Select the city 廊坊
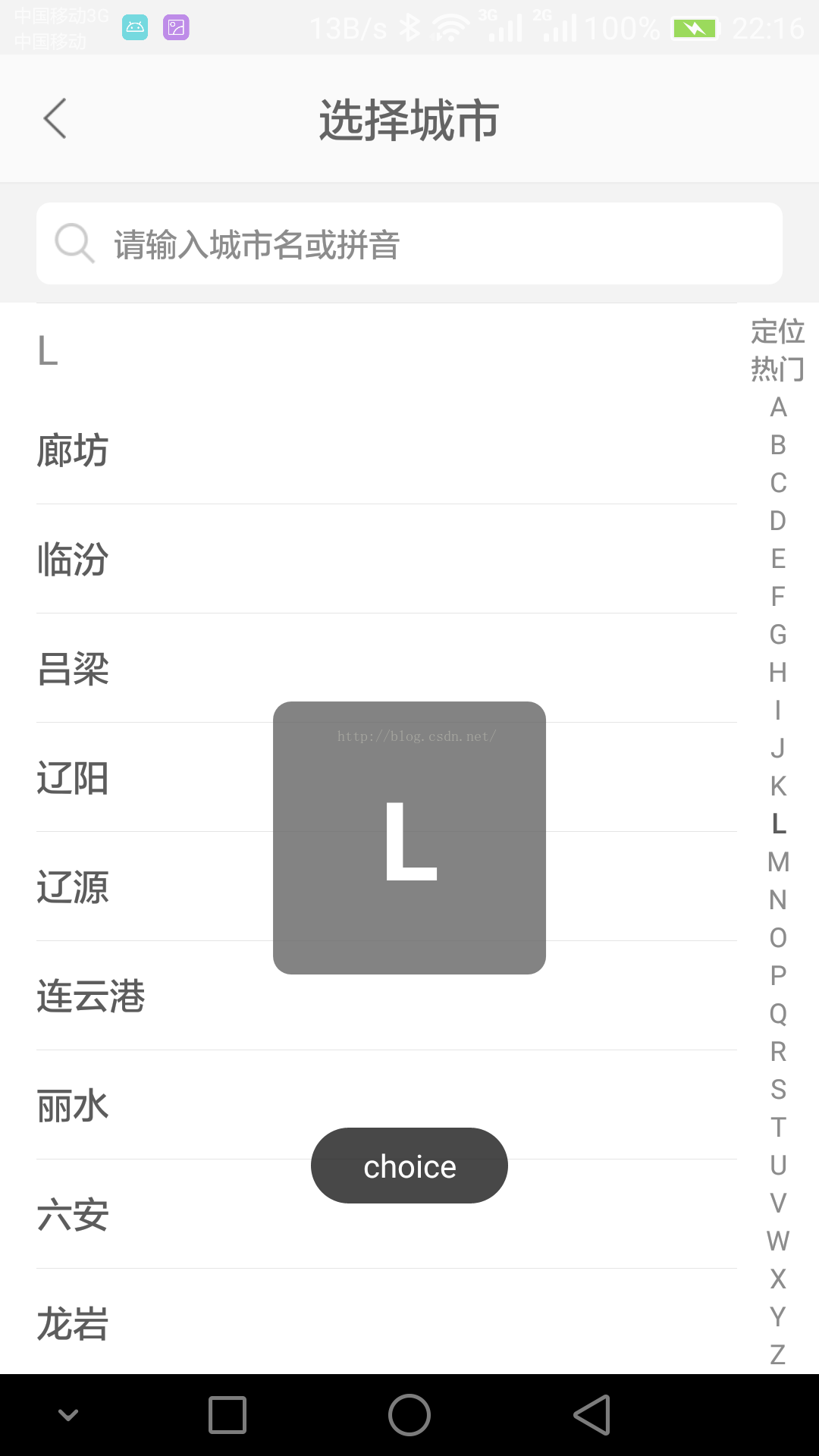 tap(387, 450)
